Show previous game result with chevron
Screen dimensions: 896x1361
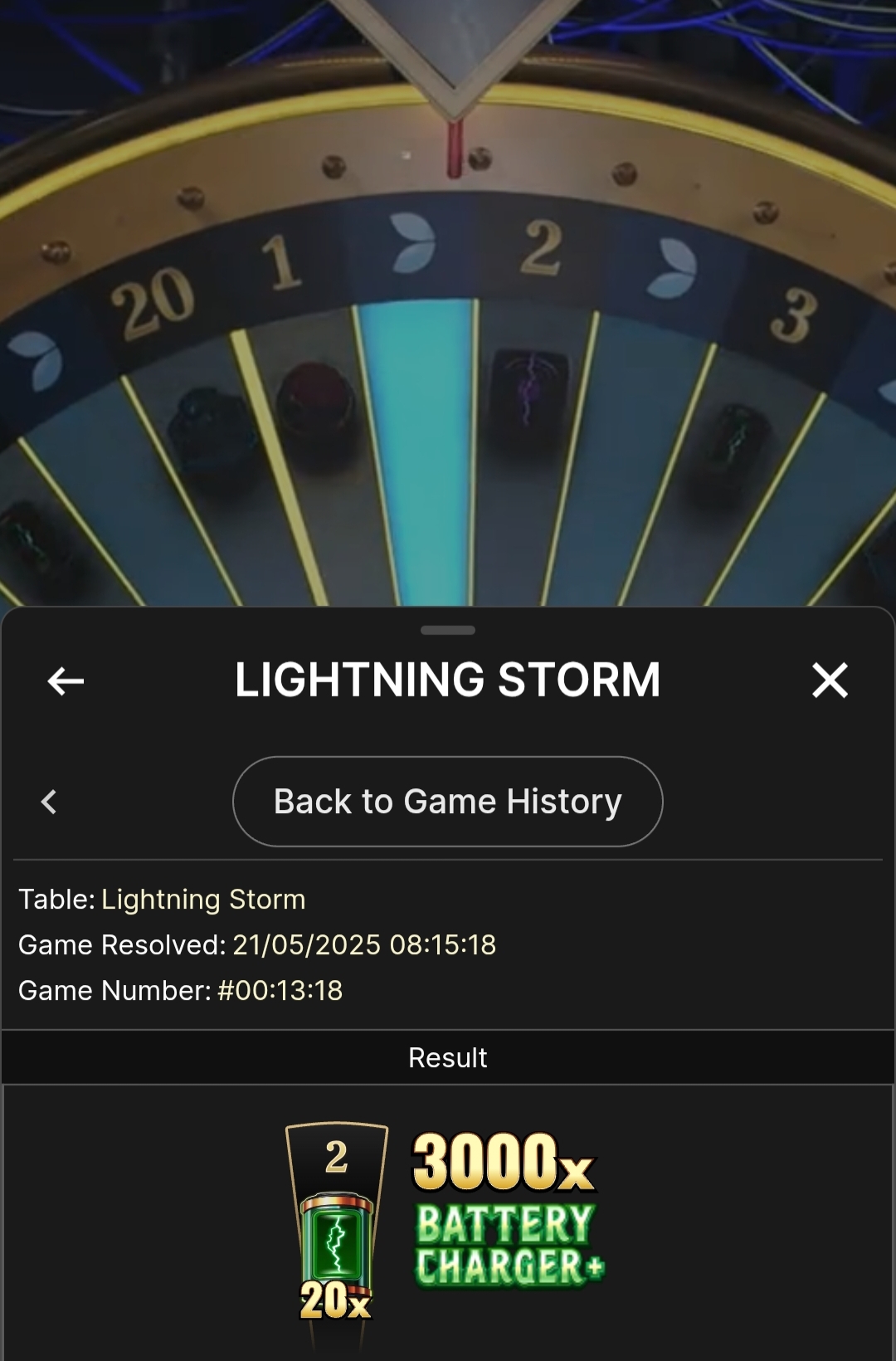[49, 802]
